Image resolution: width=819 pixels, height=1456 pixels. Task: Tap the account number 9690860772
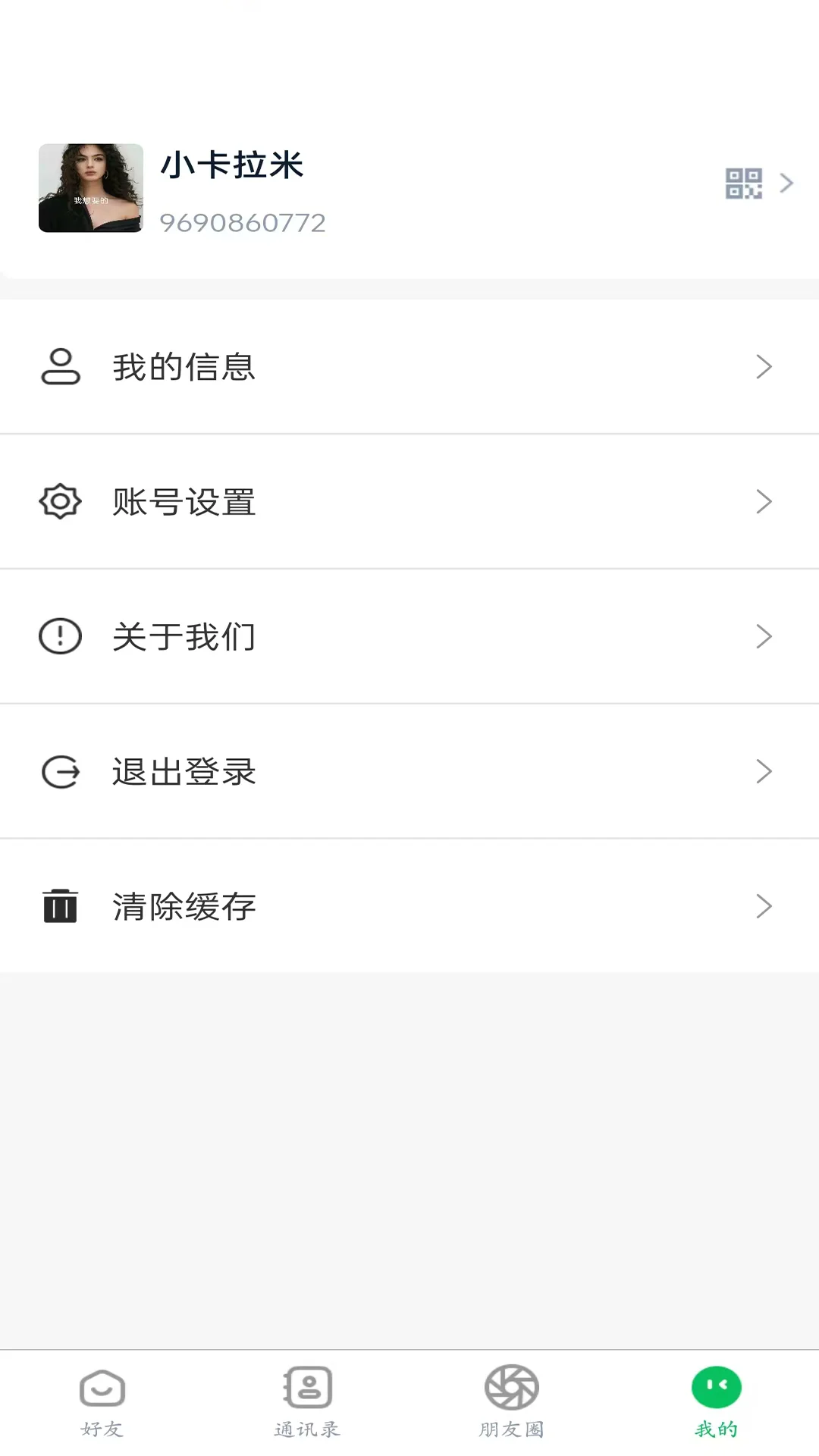[241, 222]
